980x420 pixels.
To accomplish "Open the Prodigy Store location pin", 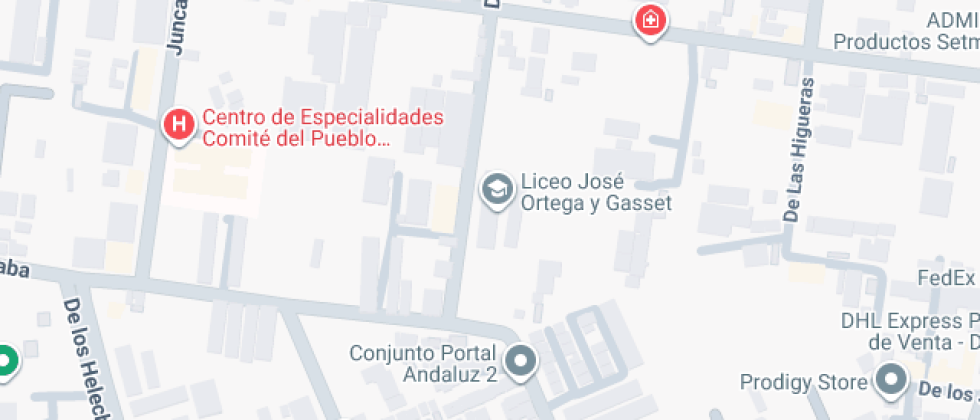I will click(889, 380).
